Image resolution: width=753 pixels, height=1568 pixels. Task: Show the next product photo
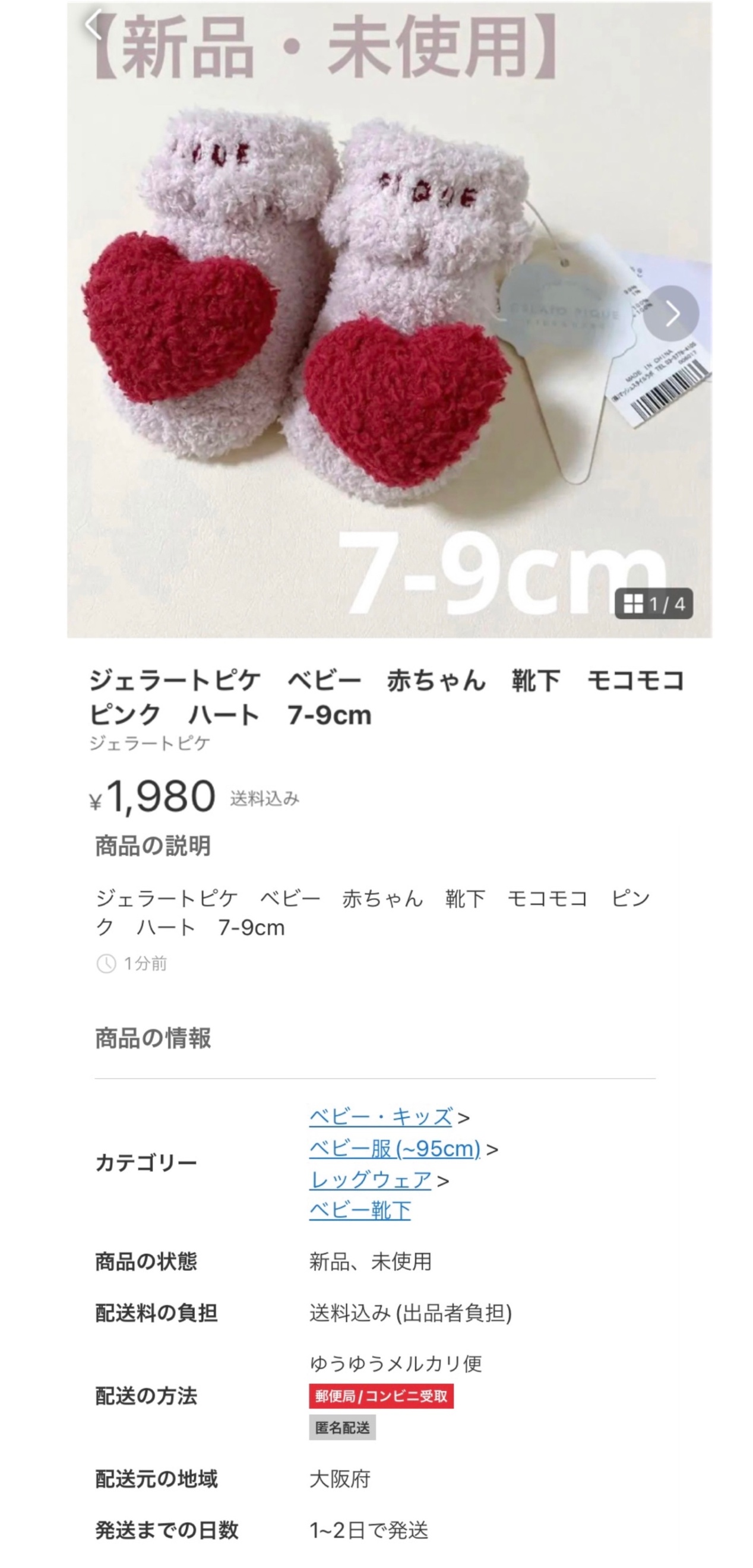670,314
